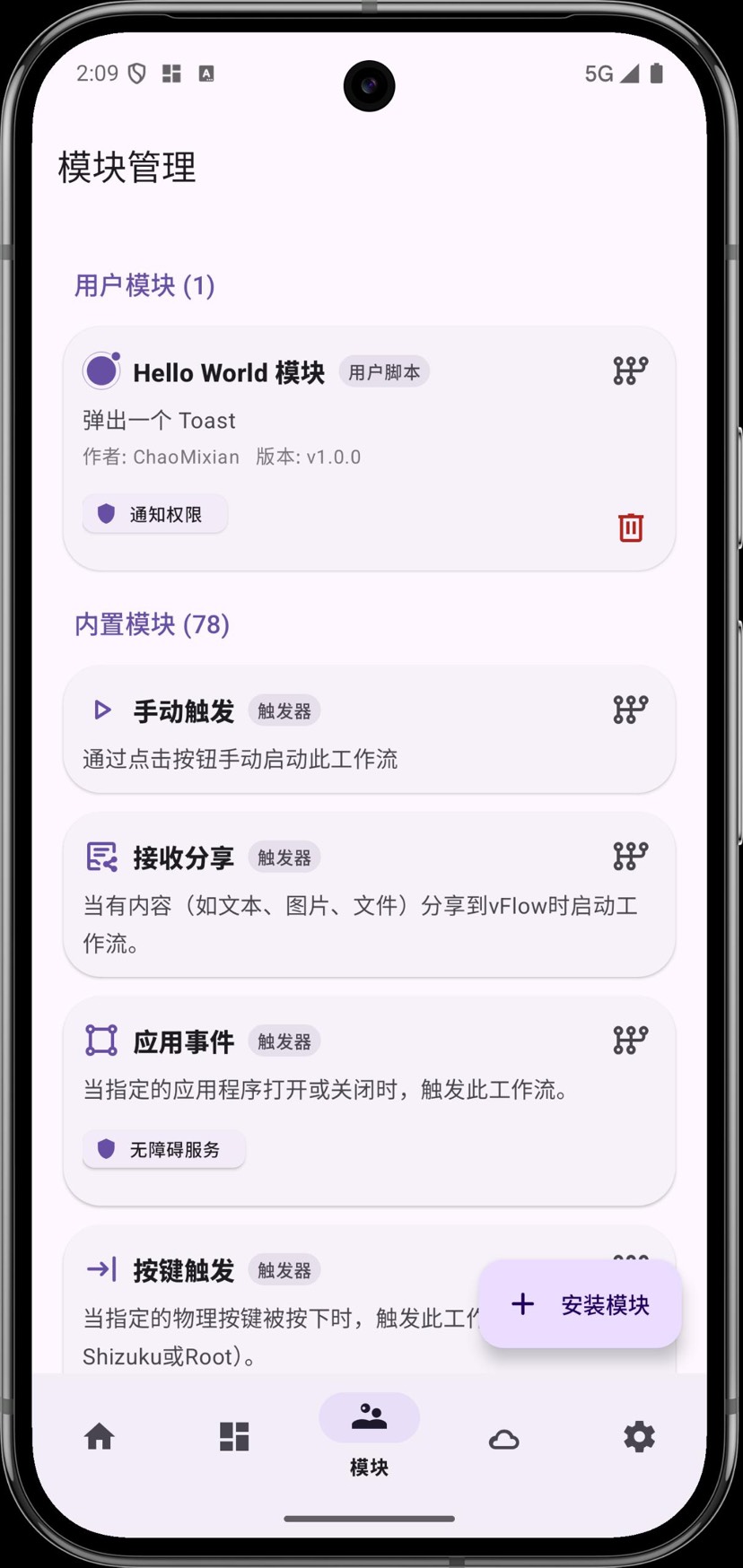Tap the 无障碍服务 permission chip
Screen dimensions: 743x1568
click(x=163, y=1149)
